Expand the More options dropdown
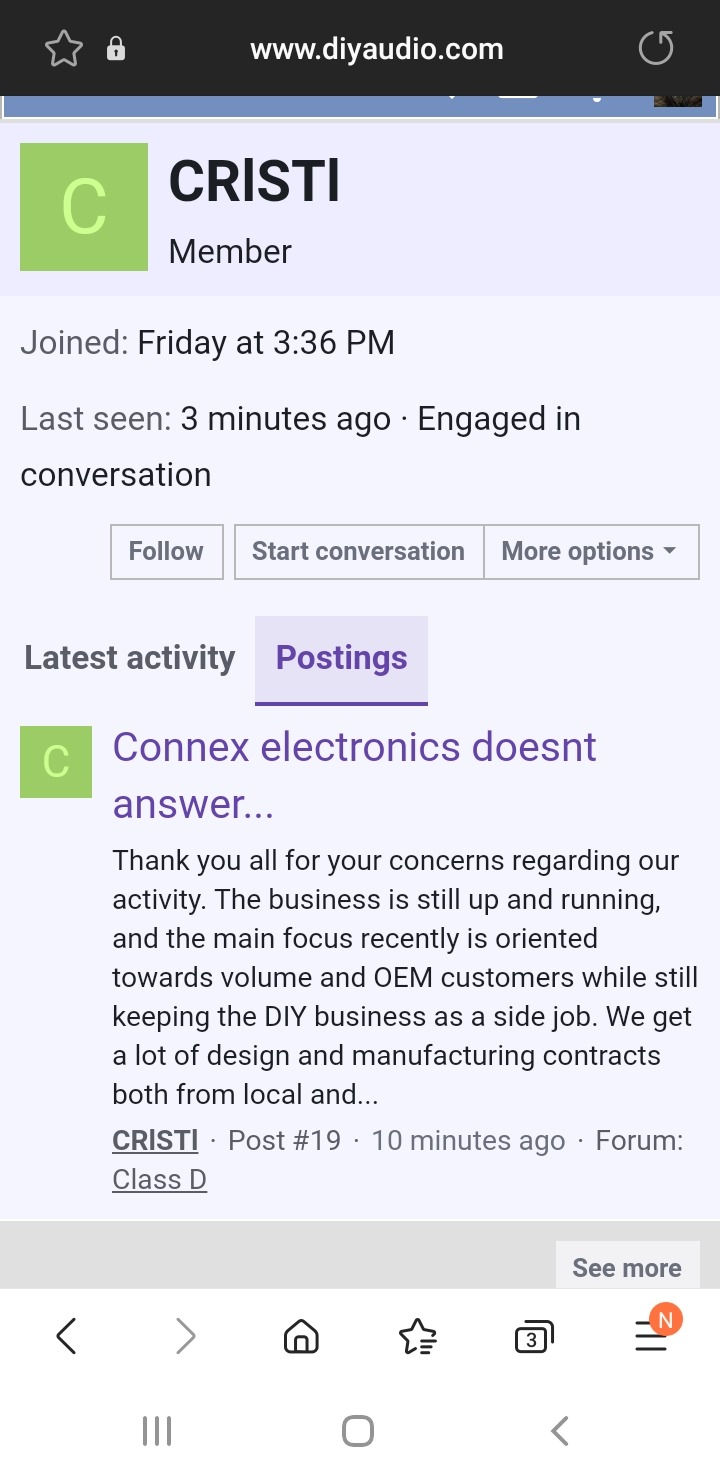 [x=590, y=551]
